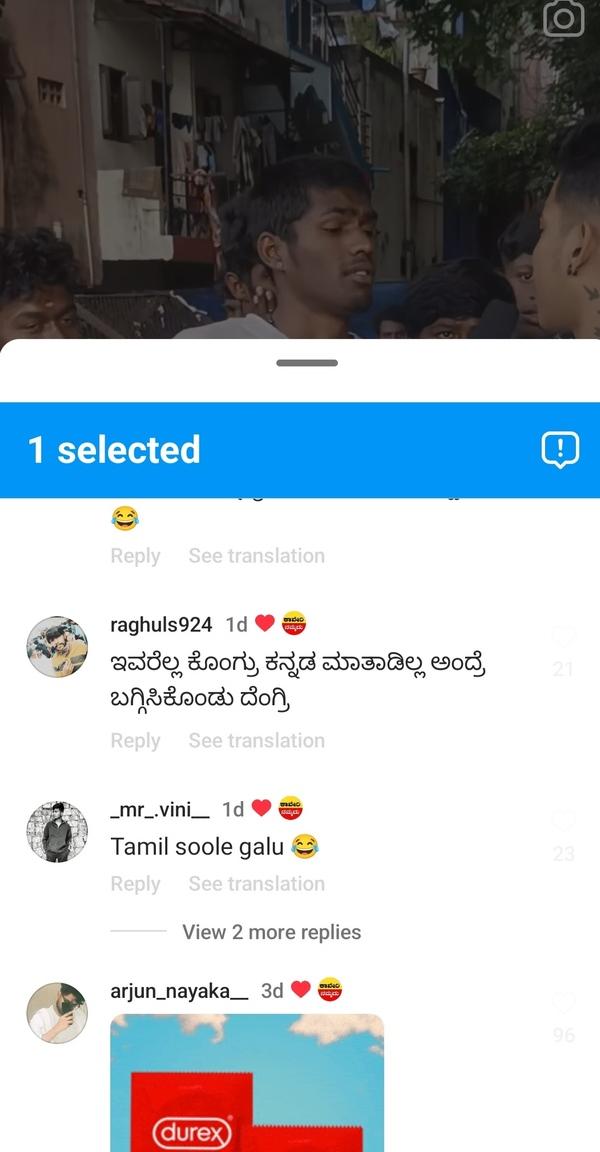
Task: Open the GIF in arjun_nayaka__'s comment
Action: point(247,1082)
